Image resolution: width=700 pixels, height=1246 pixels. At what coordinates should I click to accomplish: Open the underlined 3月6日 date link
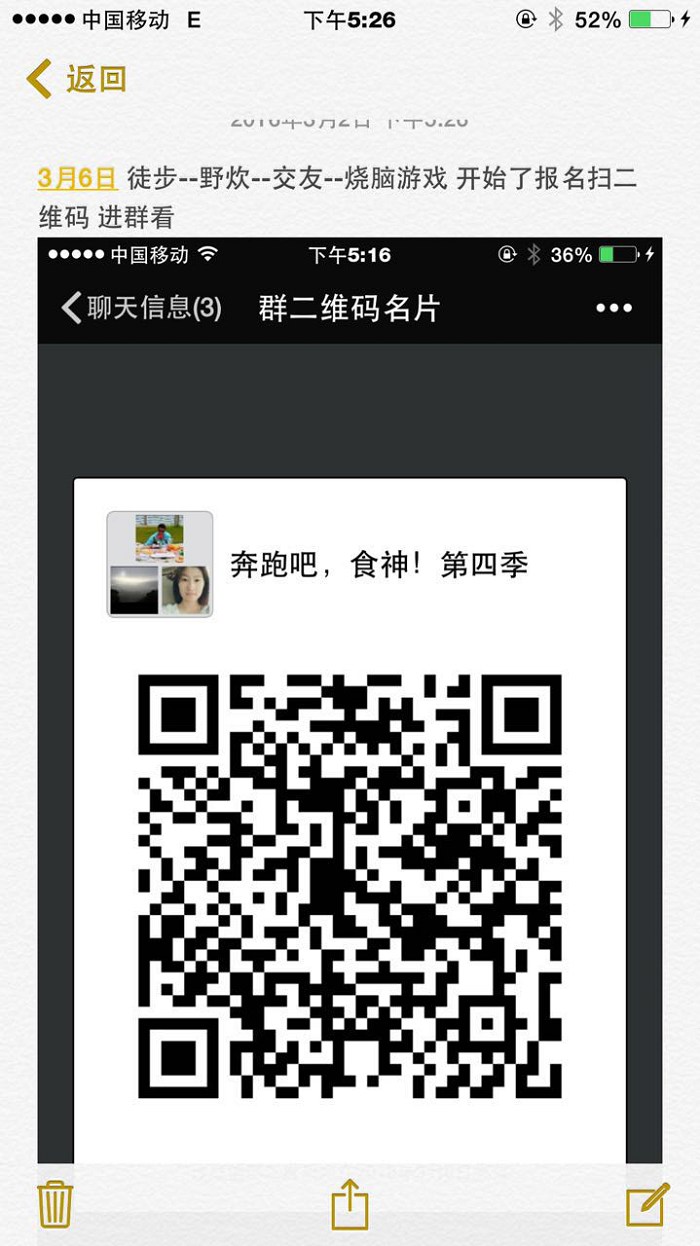pos(77,179)
